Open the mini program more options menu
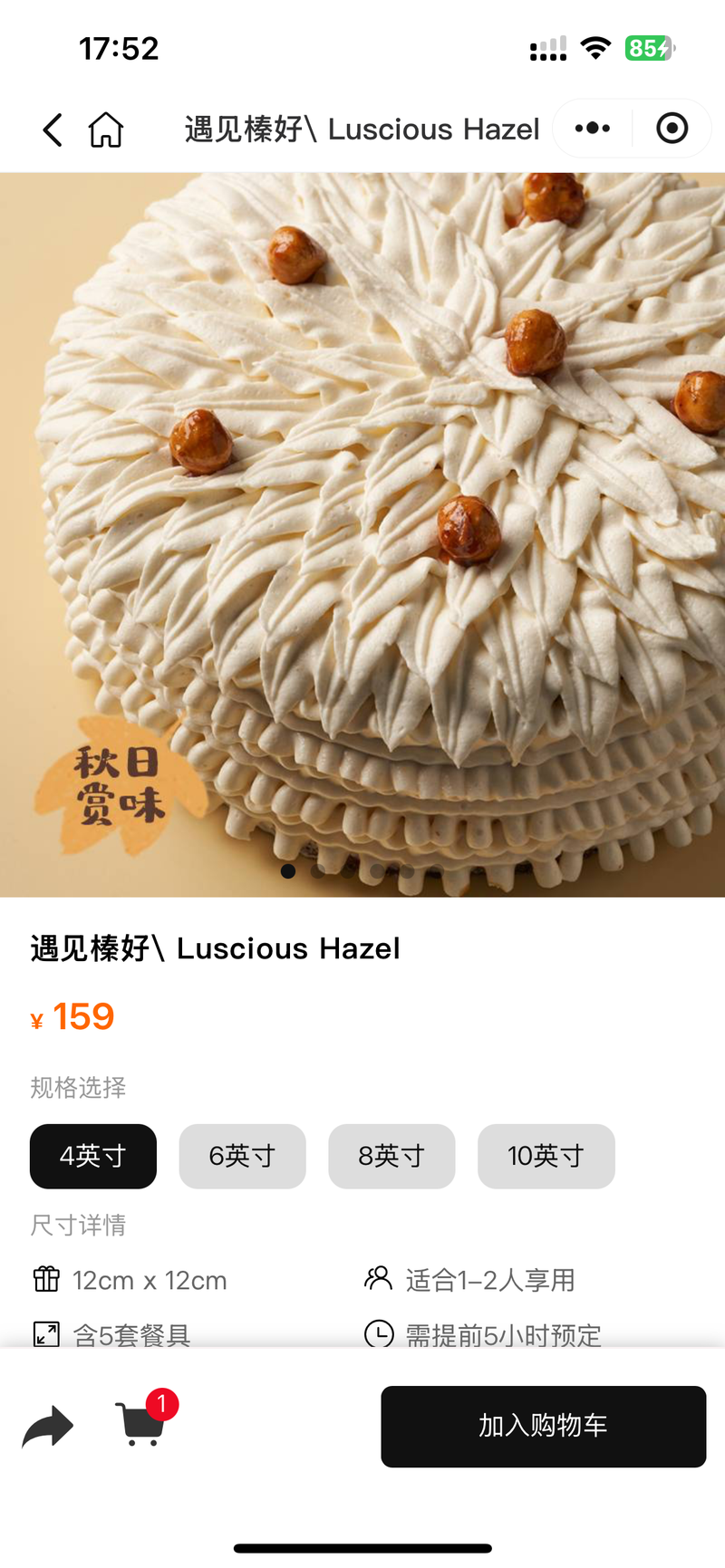Image resolution: width=725 pixels, height=1568 pixels. pyautogui.click(x=593, y=129)
